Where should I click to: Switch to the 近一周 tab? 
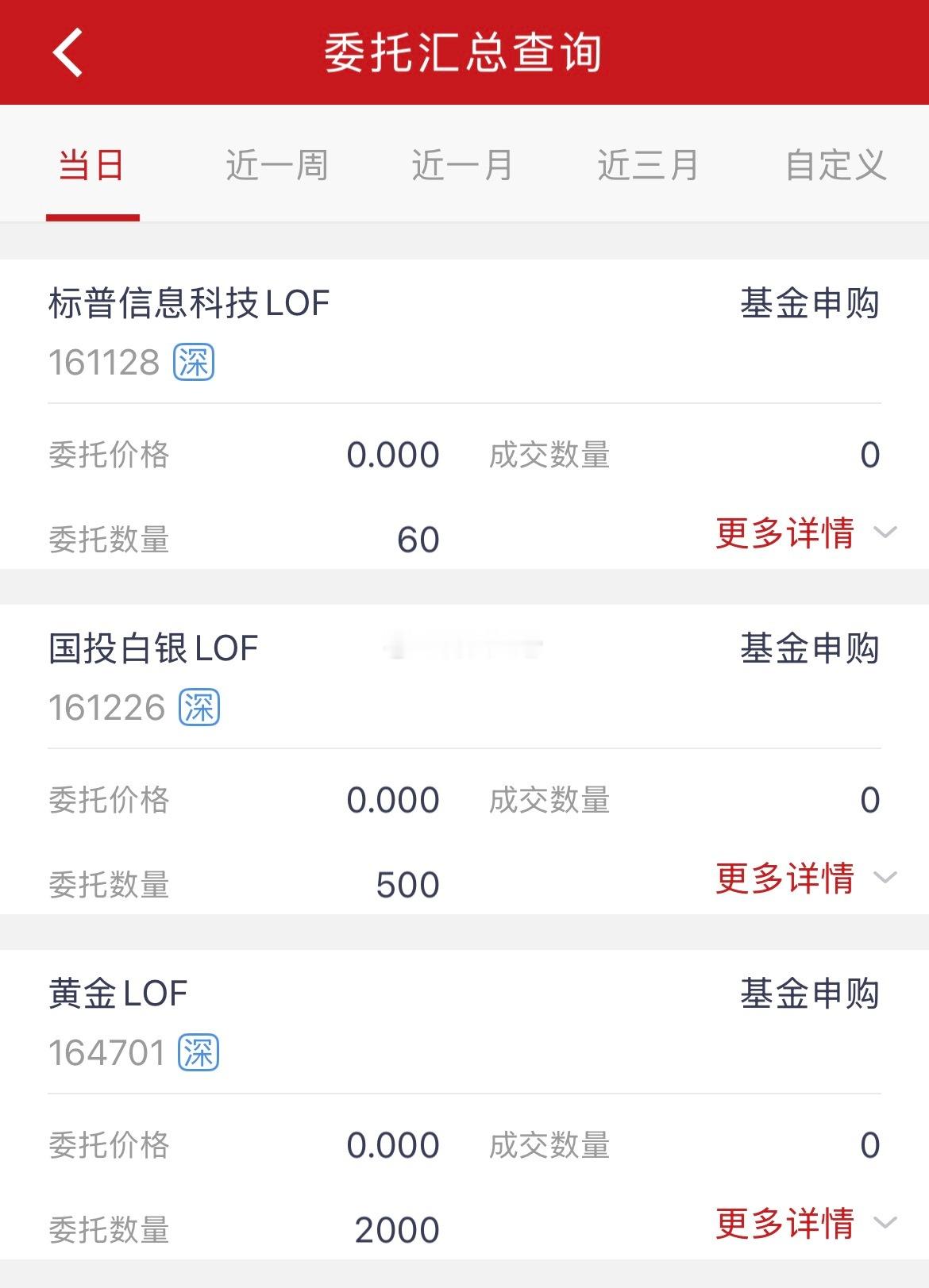278,164
